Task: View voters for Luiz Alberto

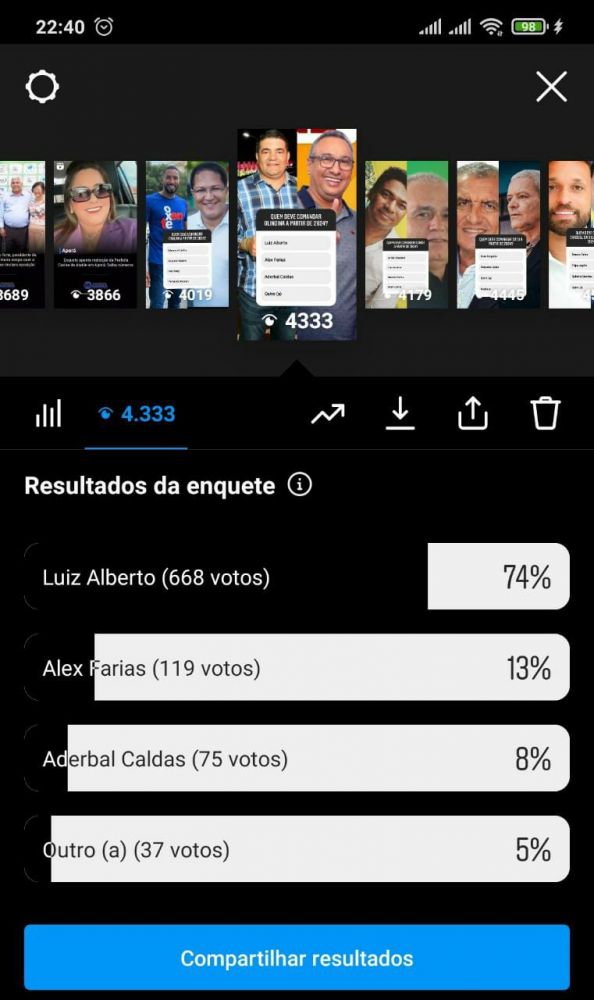Action: (x=297, y=577)
